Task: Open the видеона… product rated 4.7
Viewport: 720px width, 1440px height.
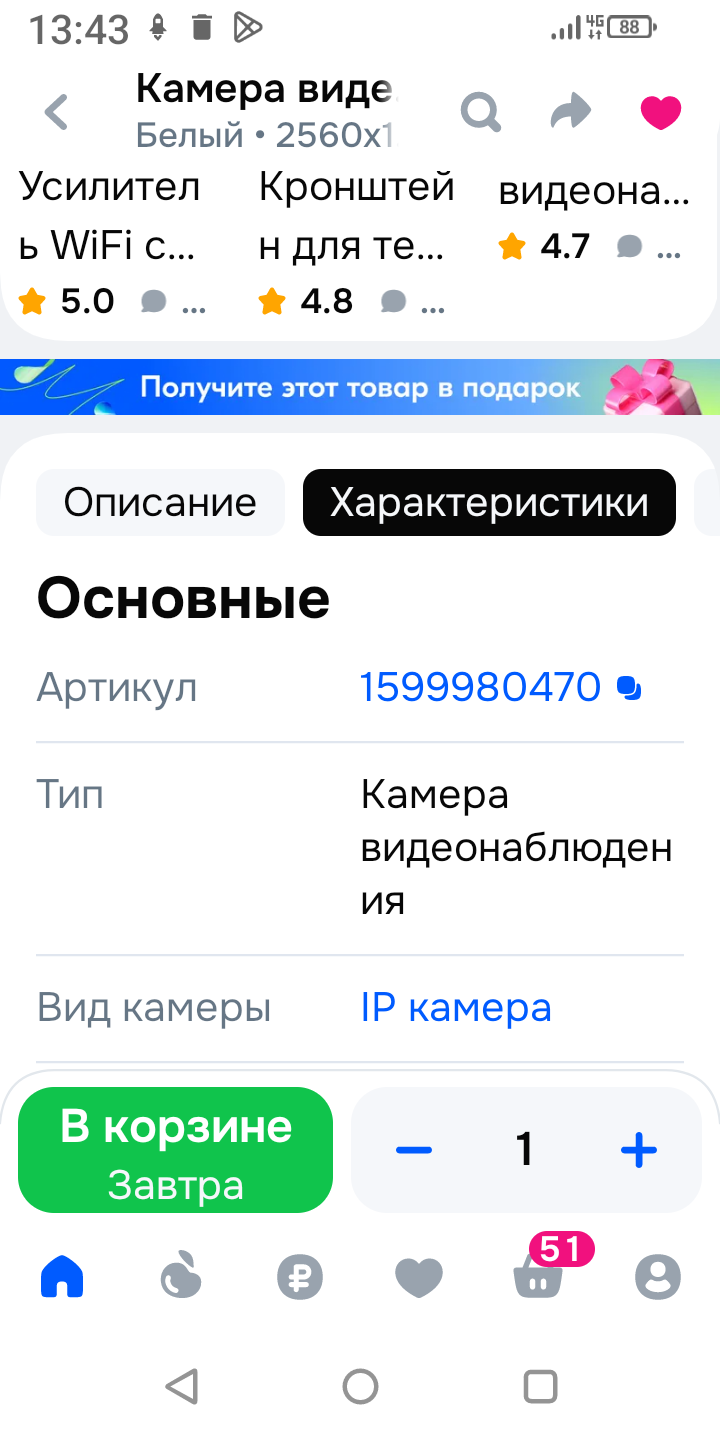Action: point(595,220)
